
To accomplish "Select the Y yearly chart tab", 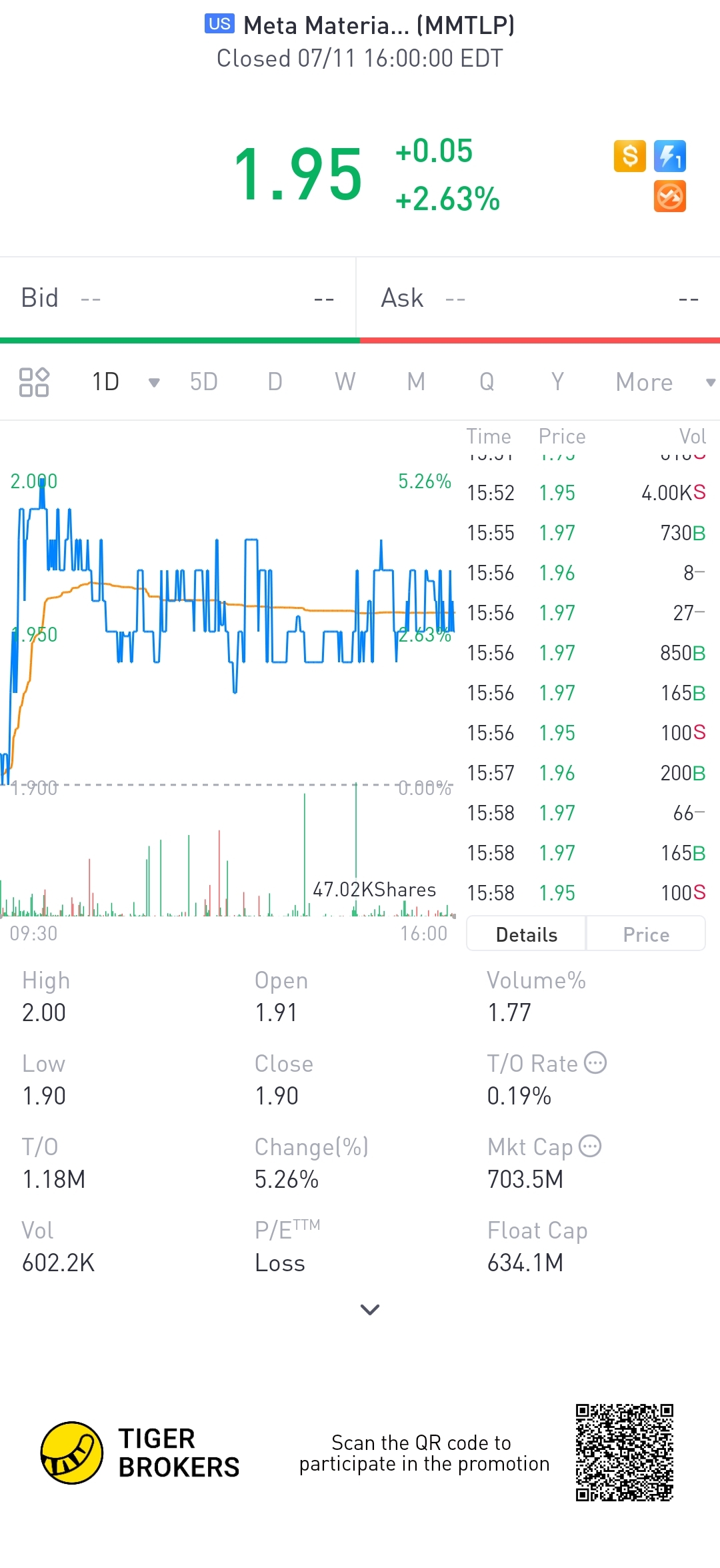I will tap(557, 382).
